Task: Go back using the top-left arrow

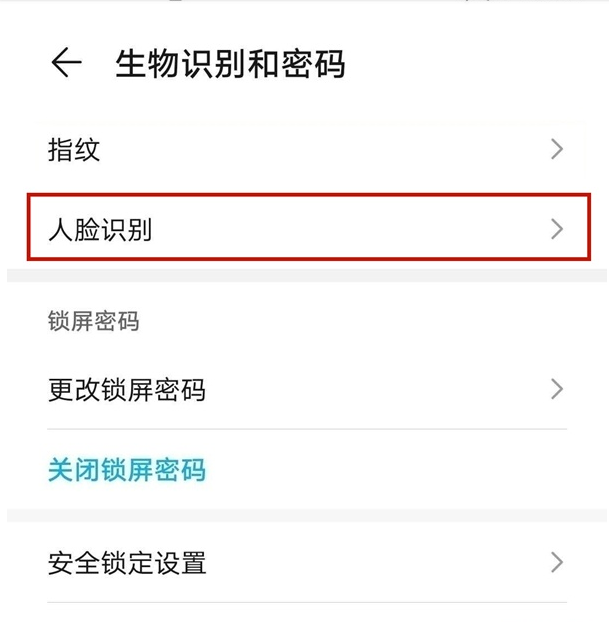Action: [66, 63]
